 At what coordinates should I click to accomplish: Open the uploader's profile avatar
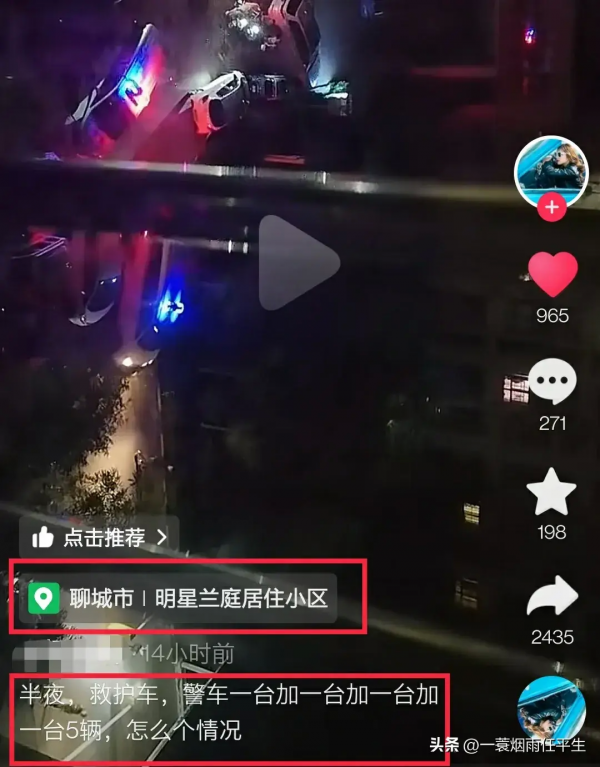550,170
